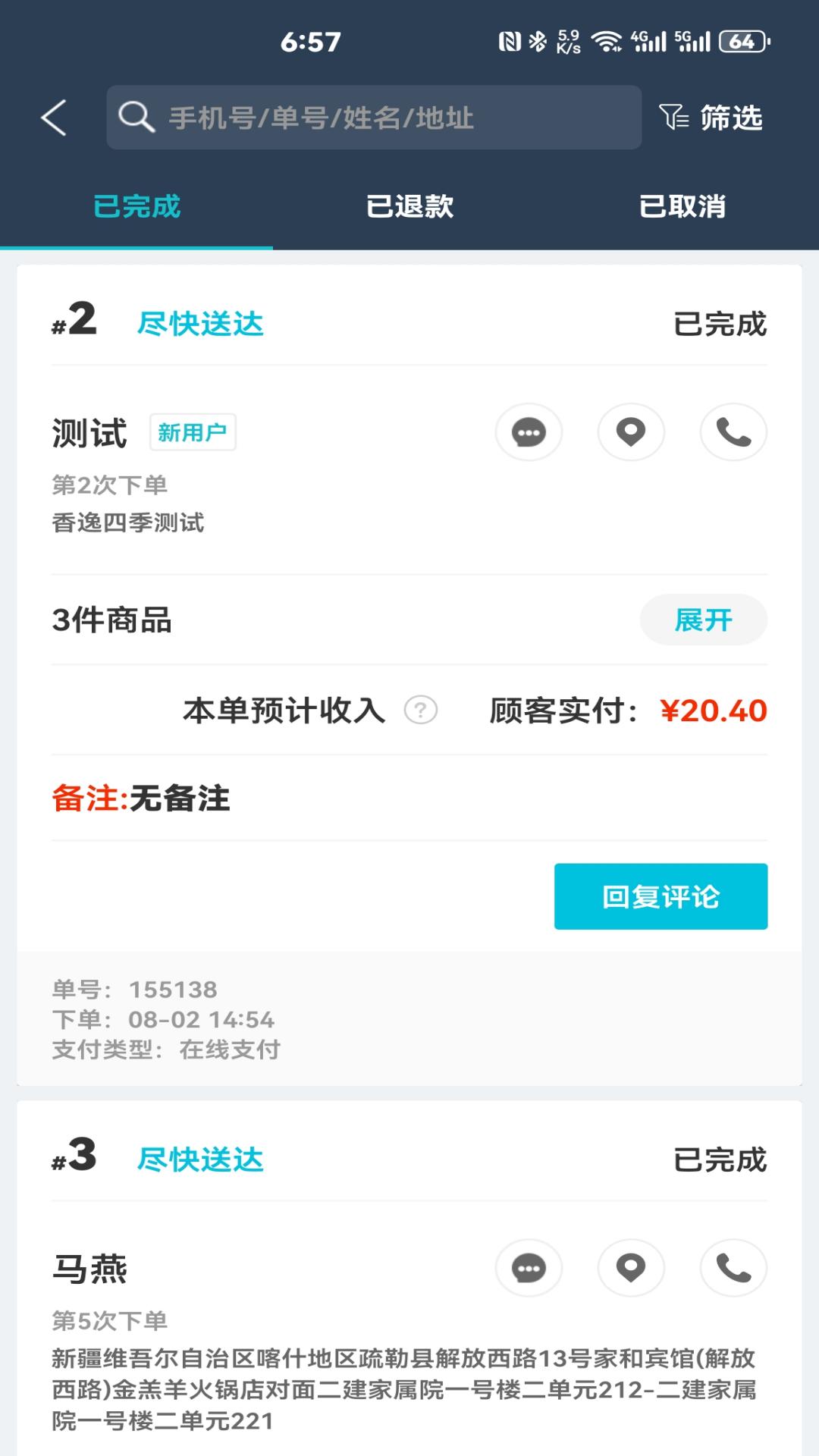This screenshot has width=819, height=1456.
Task: Call customer 测试 via phone icon
Action: coord(733,432)
